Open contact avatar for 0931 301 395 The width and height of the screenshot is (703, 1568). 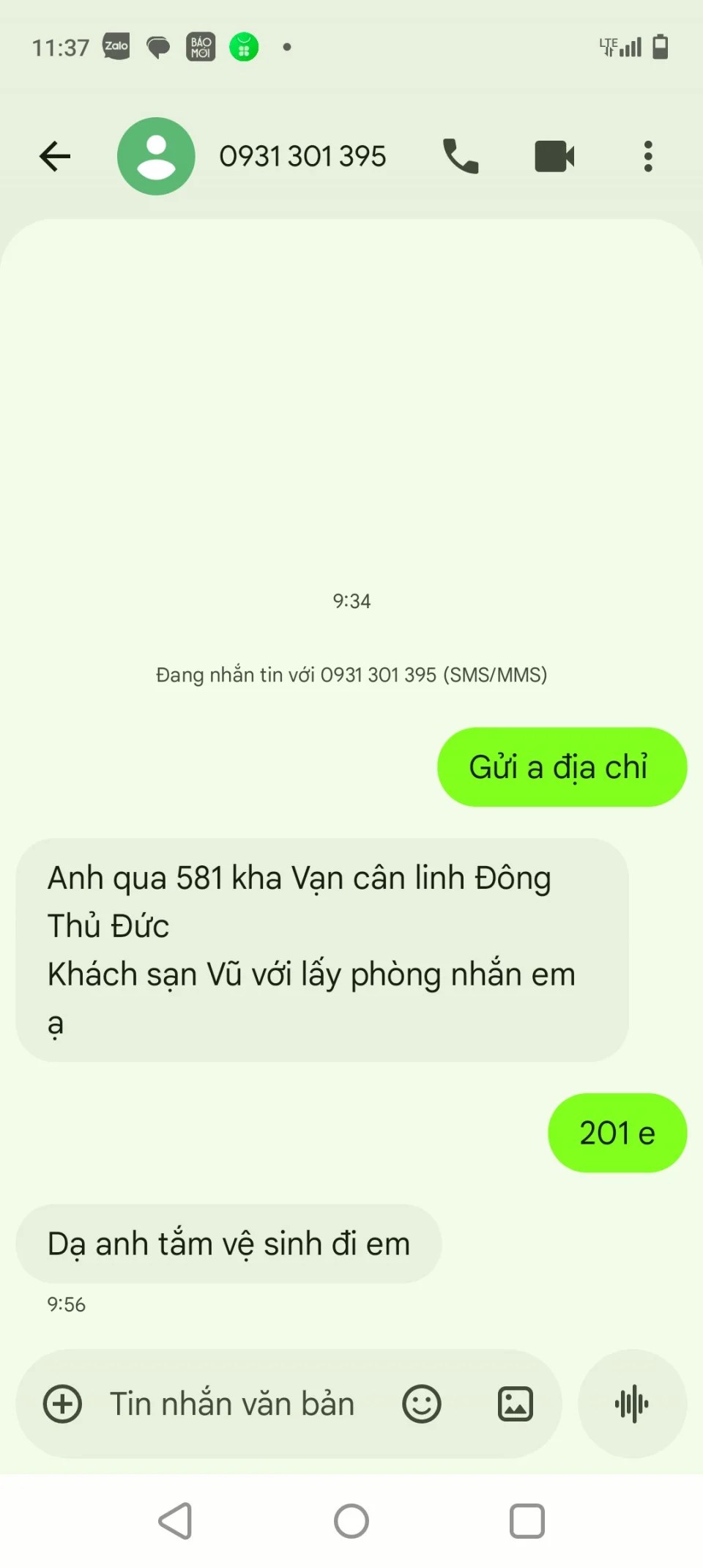(x=156, y=156)
